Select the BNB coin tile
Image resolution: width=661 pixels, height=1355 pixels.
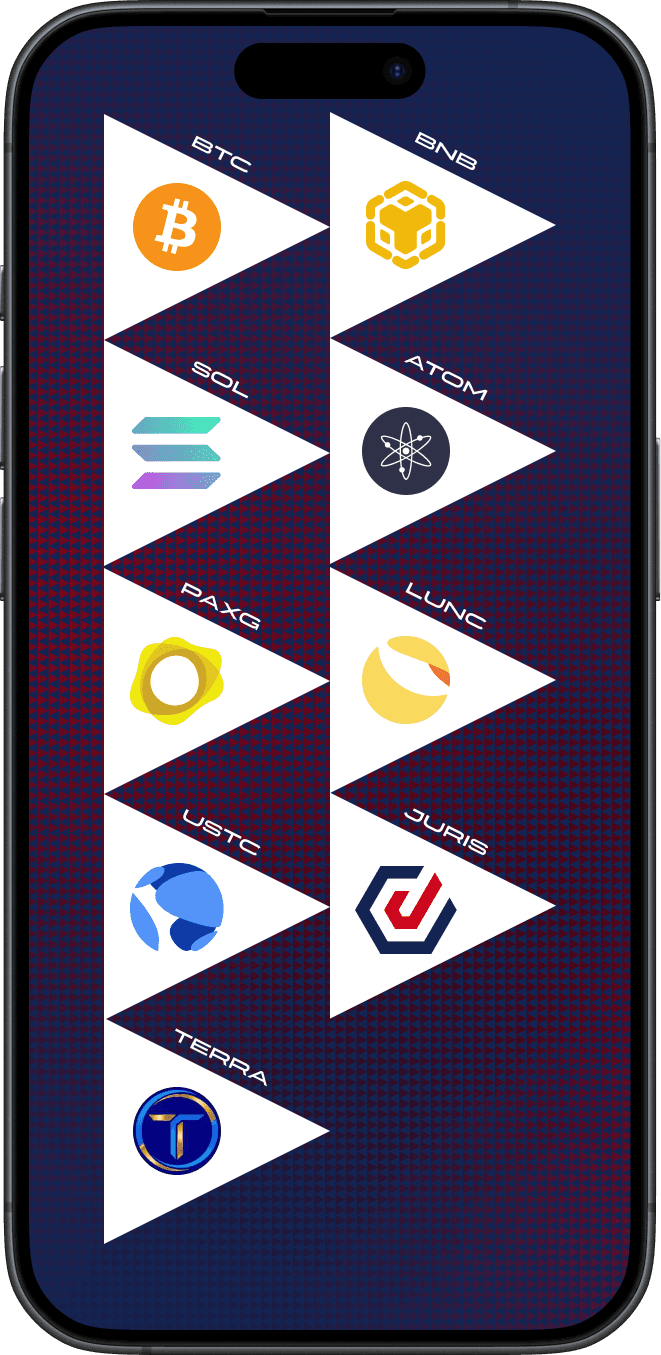404,226
